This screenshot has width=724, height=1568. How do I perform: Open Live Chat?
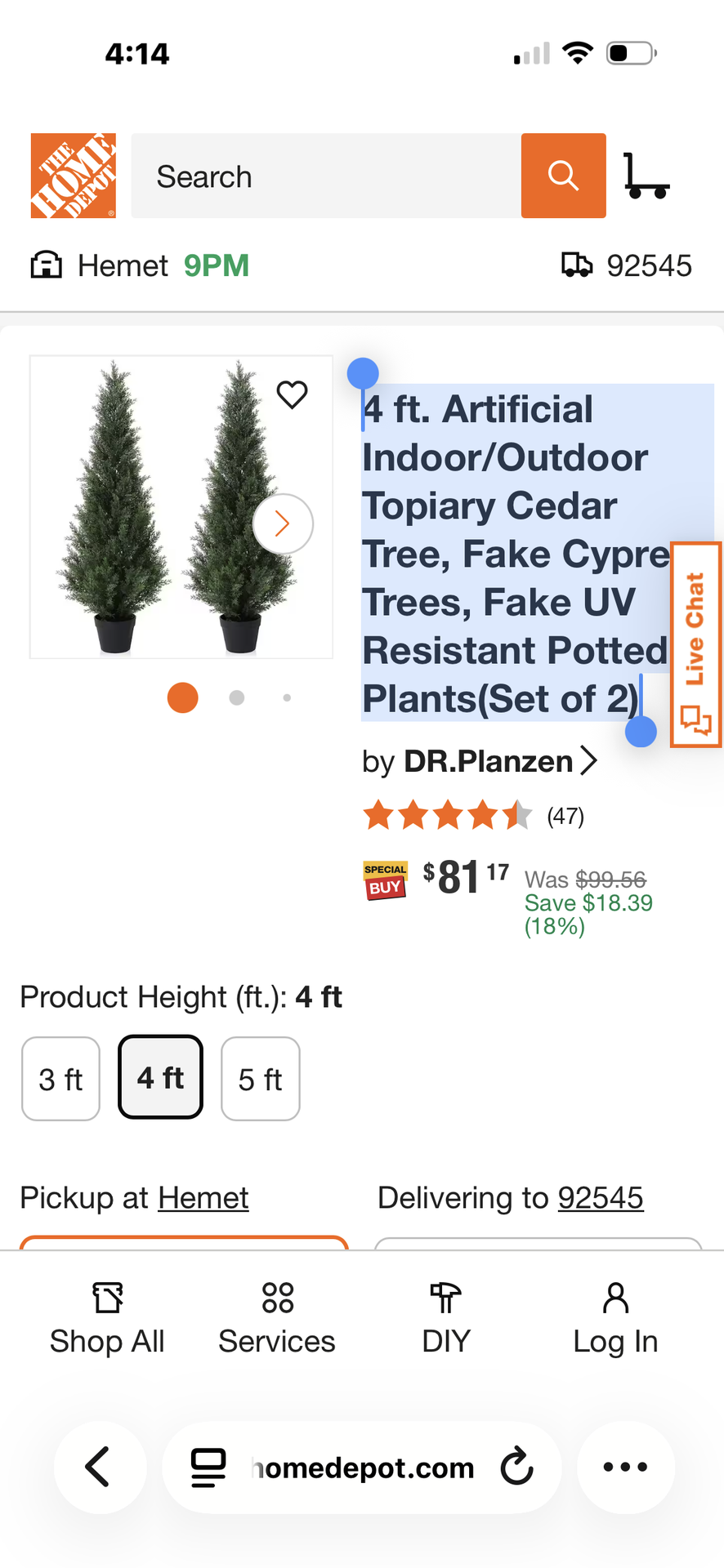[695, 644]
